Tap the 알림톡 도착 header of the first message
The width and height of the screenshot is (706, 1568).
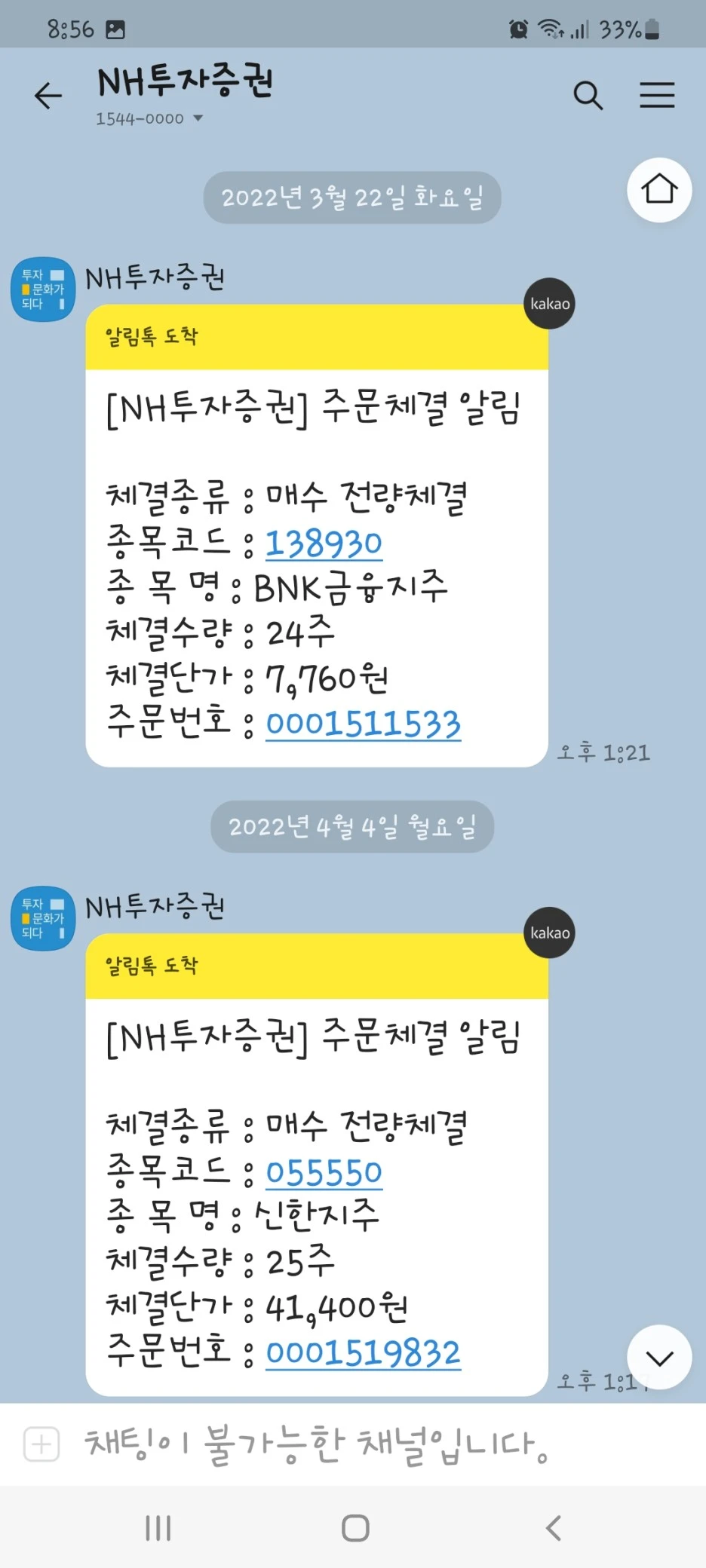point(151,338)
